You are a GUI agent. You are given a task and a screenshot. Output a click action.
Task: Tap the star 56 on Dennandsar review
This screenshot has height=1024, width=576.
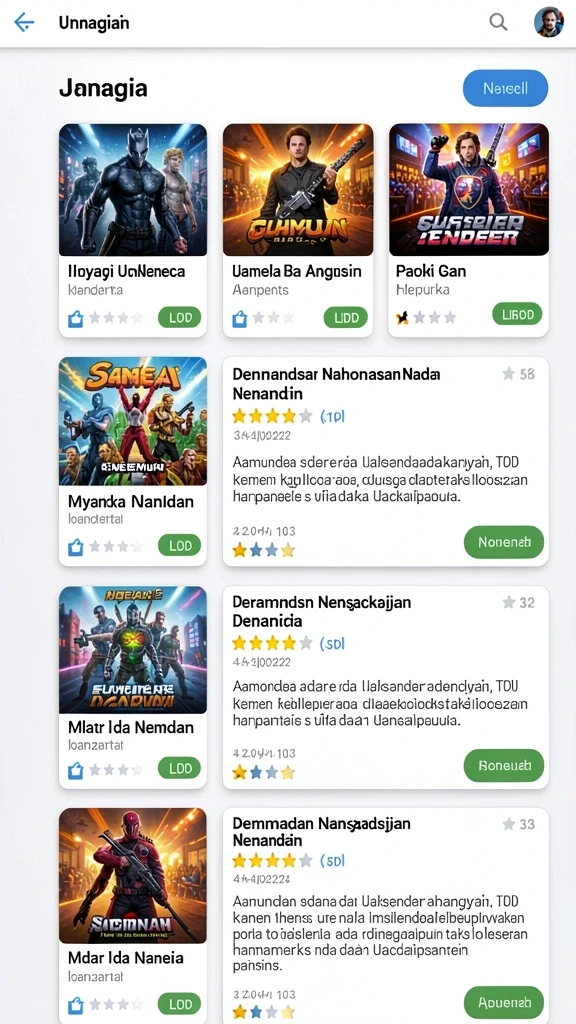(x=519, y=374)
